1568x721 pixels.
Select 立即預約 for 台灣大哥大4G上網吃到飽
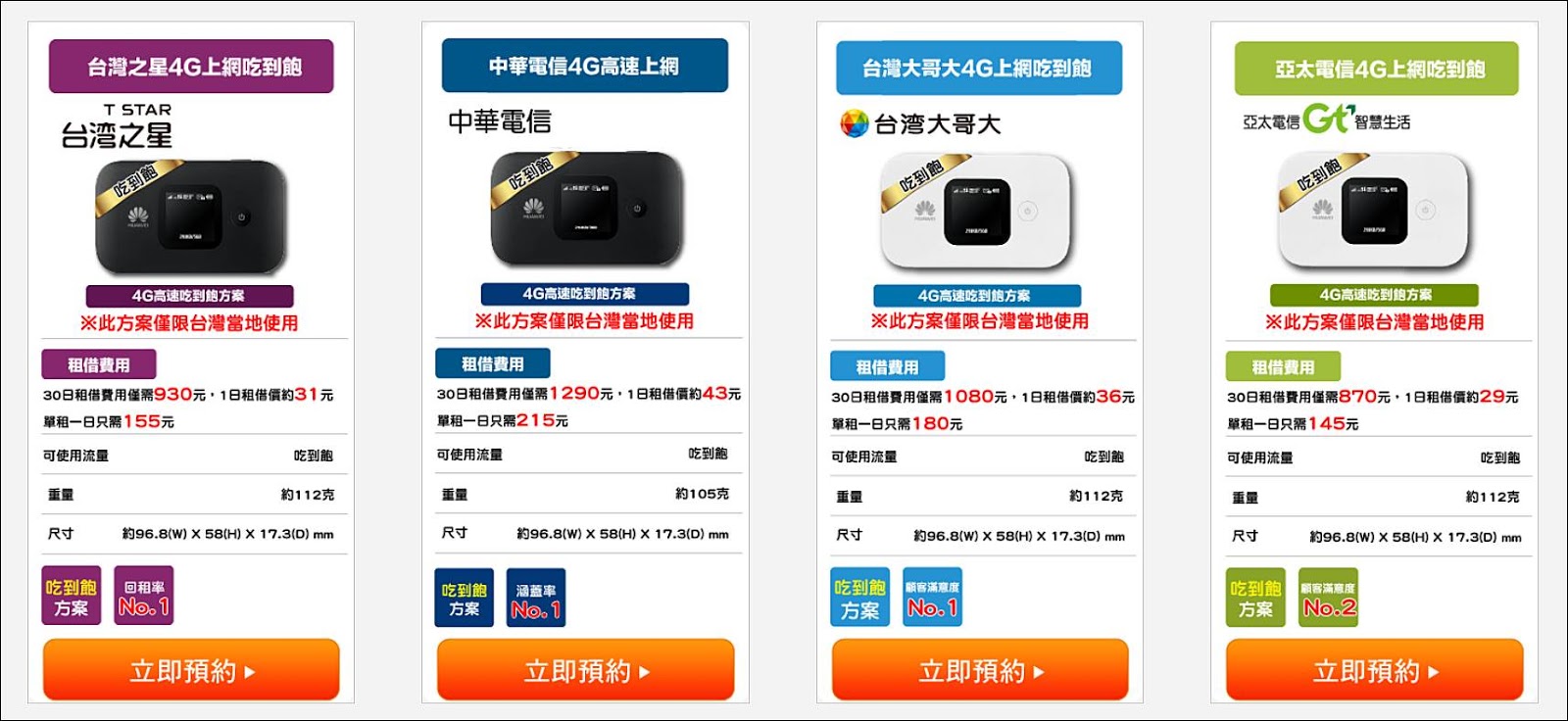pos(980,670)
